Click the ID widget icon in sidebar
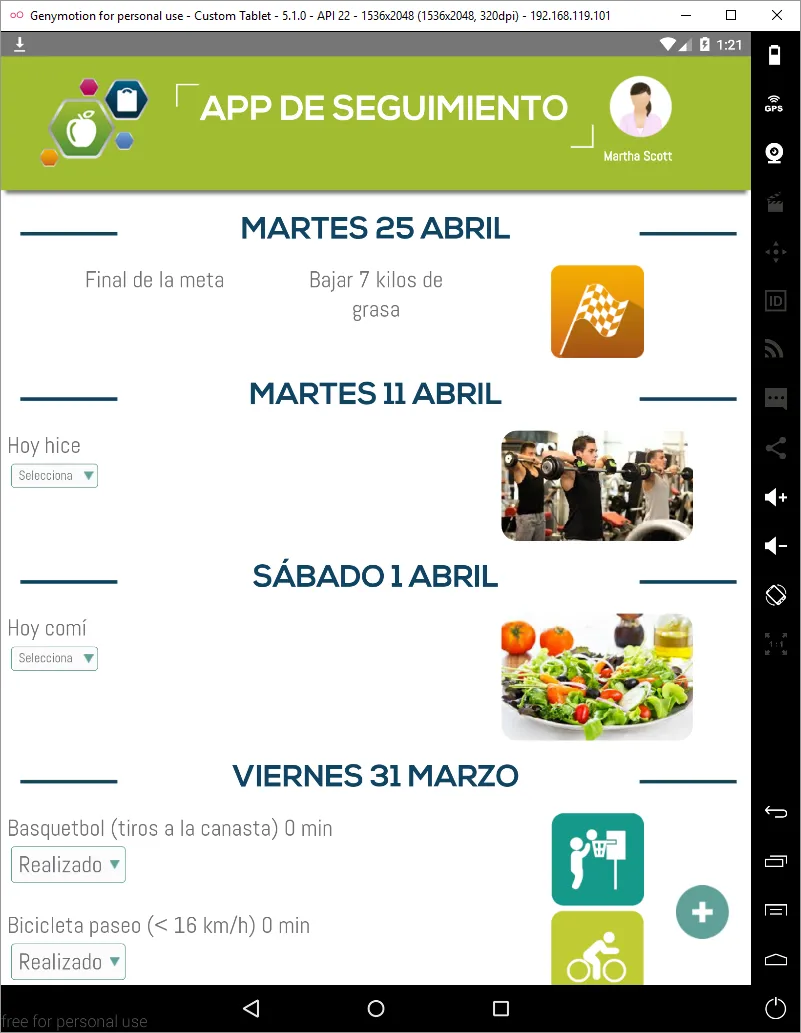 point(774,300)
